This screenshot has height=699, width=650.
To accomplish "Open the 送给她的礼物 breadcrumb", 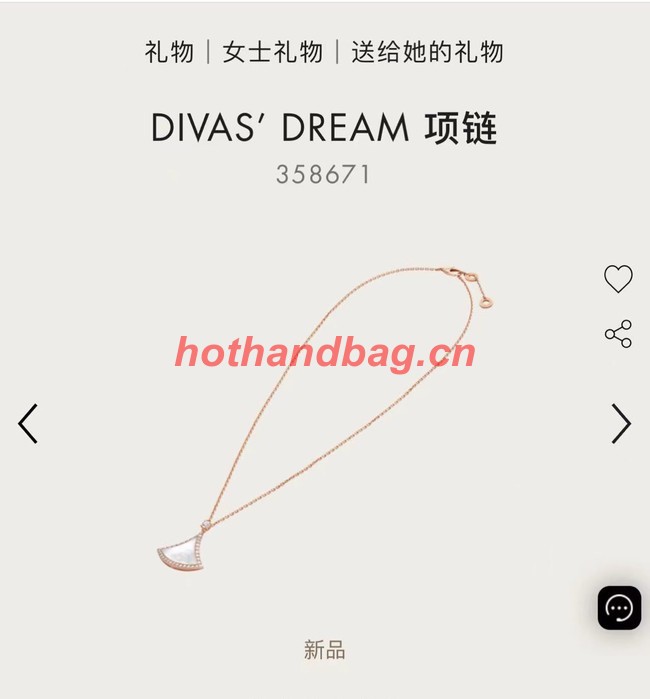I will point(427,52).
